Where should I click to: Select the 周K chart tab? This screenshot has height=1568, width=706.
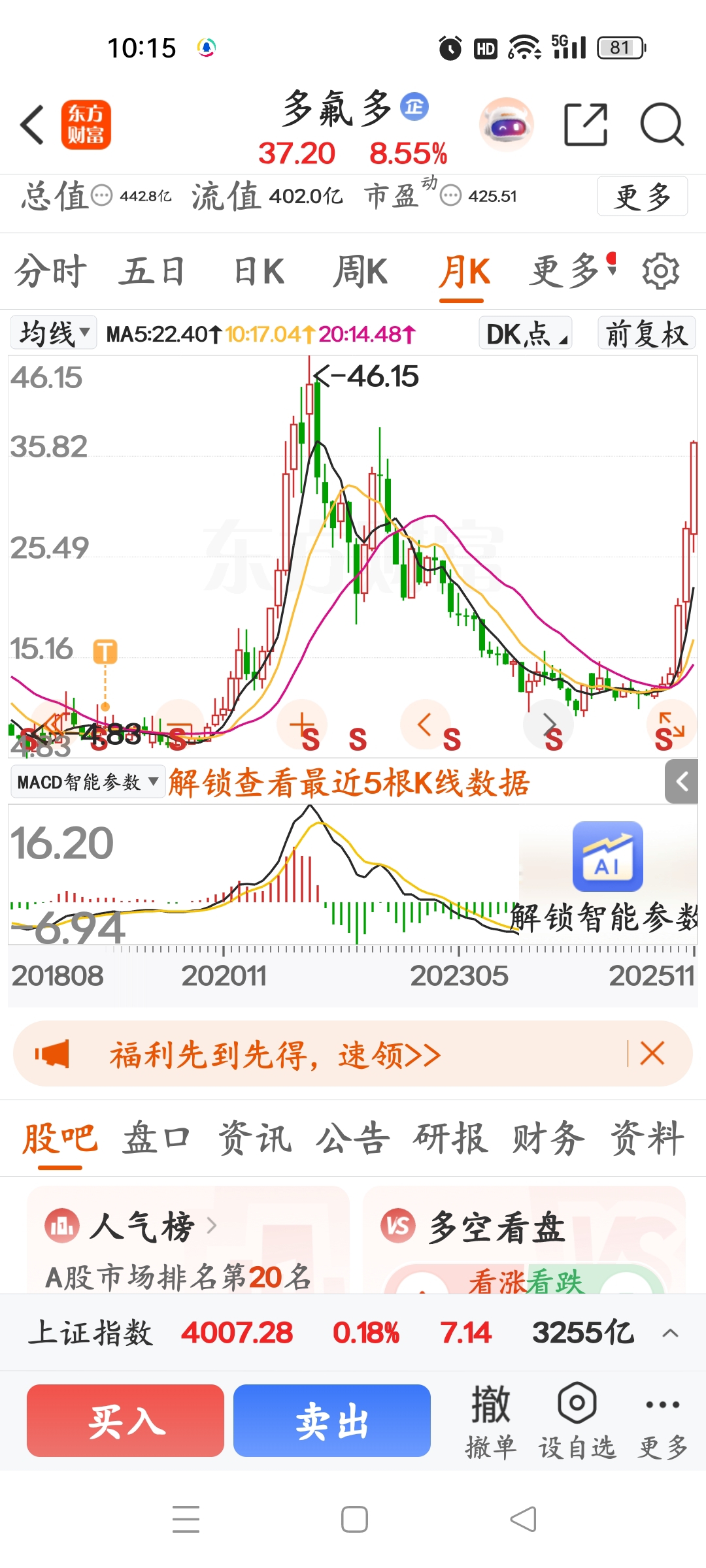(360, 272)
